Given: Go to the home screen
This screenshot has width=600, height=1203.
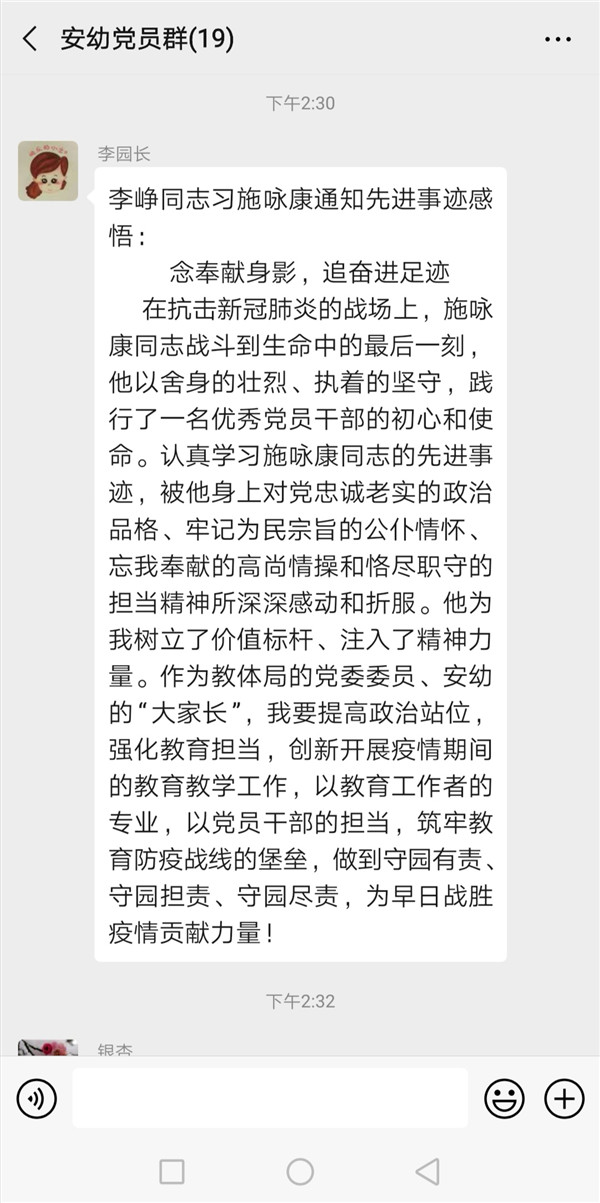Looking at the screenshot, I should tap(300, 1171).
